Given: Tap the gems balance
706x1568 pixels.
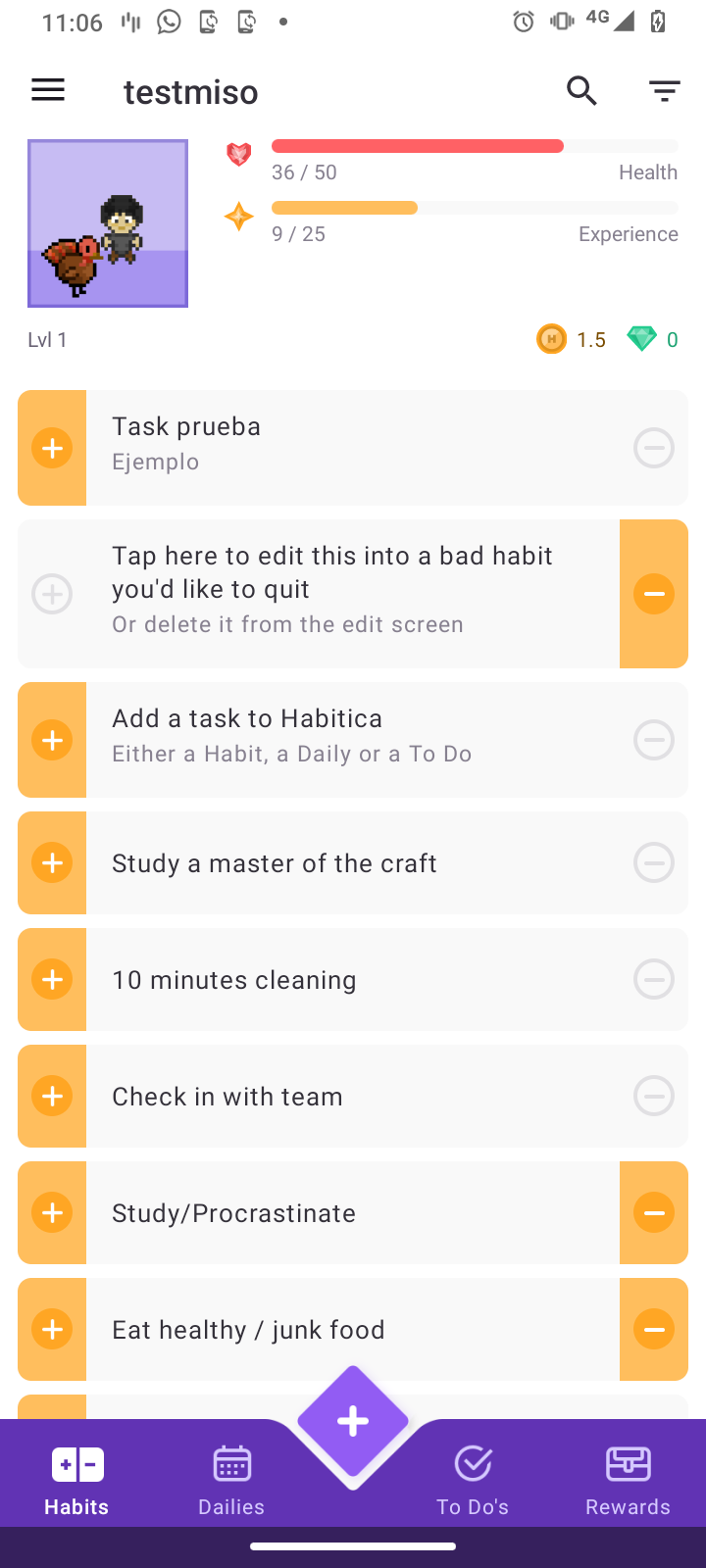Looking at the screenshot, I should point(653,339).
